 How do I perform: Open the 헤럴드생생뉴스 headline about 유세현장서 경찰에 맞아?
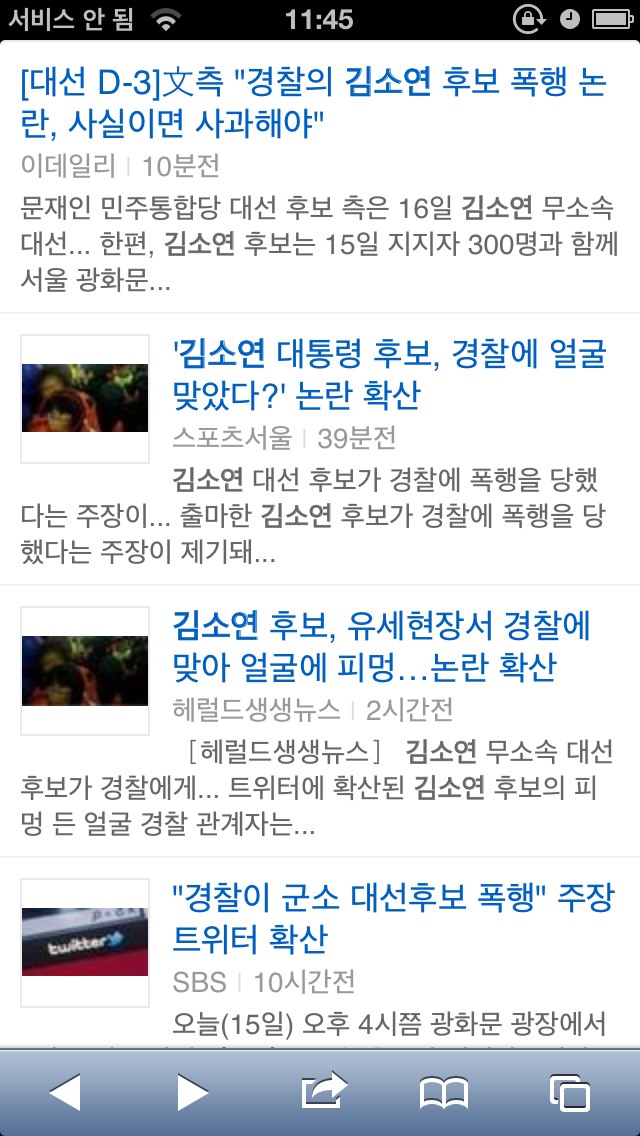tap(382, 647)
